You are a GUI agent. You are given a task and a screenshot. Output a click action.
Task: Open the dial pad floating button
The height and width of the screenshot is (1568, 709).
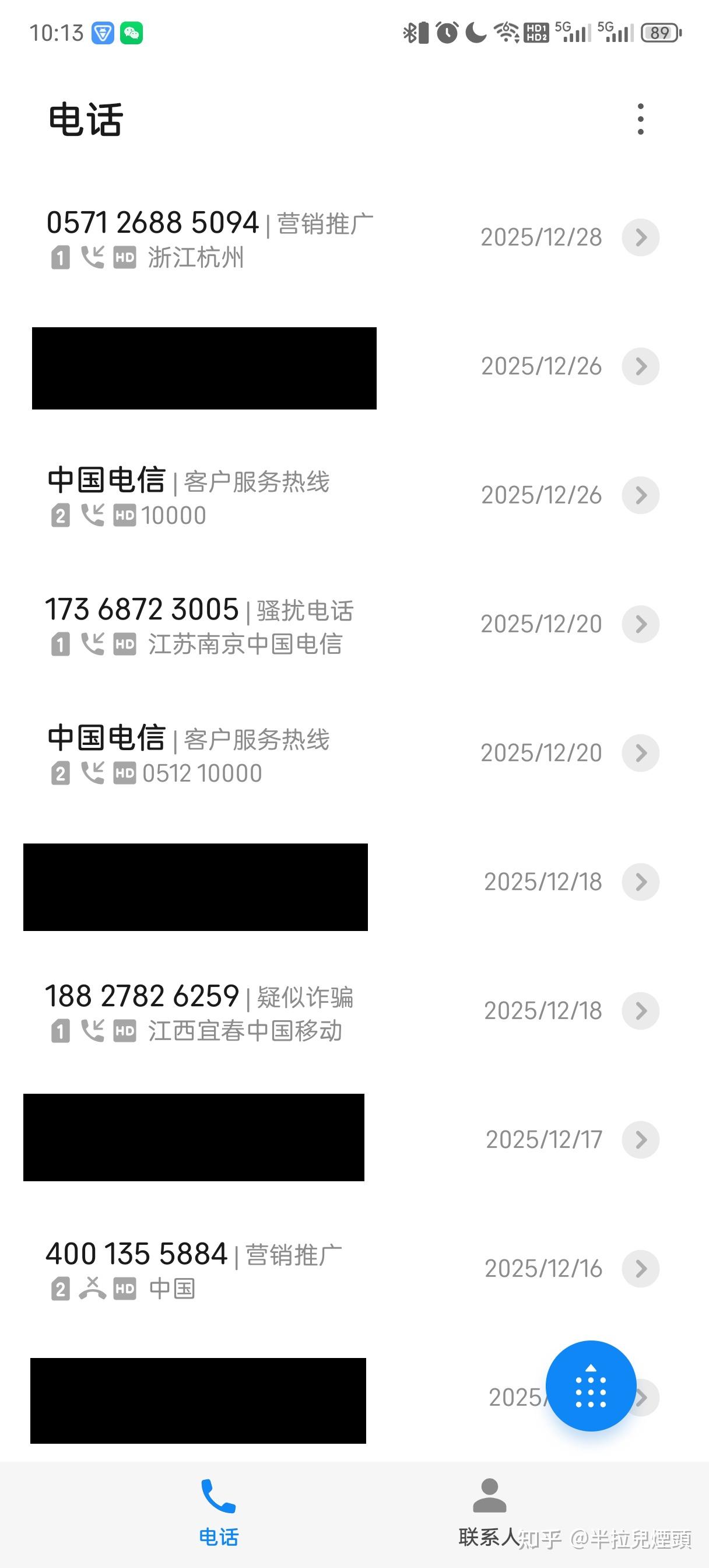pos(591,1386)
